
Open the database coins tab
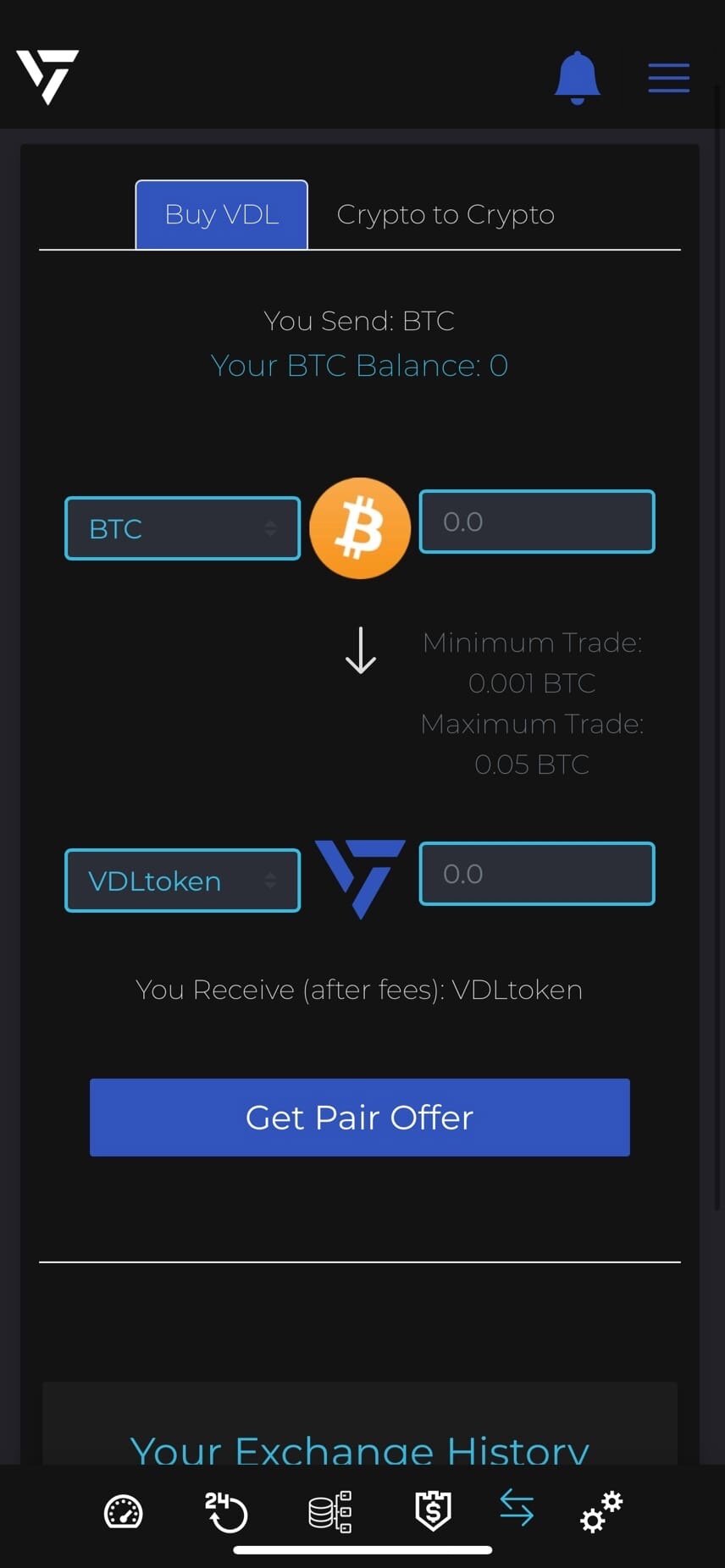[329, 1512]
